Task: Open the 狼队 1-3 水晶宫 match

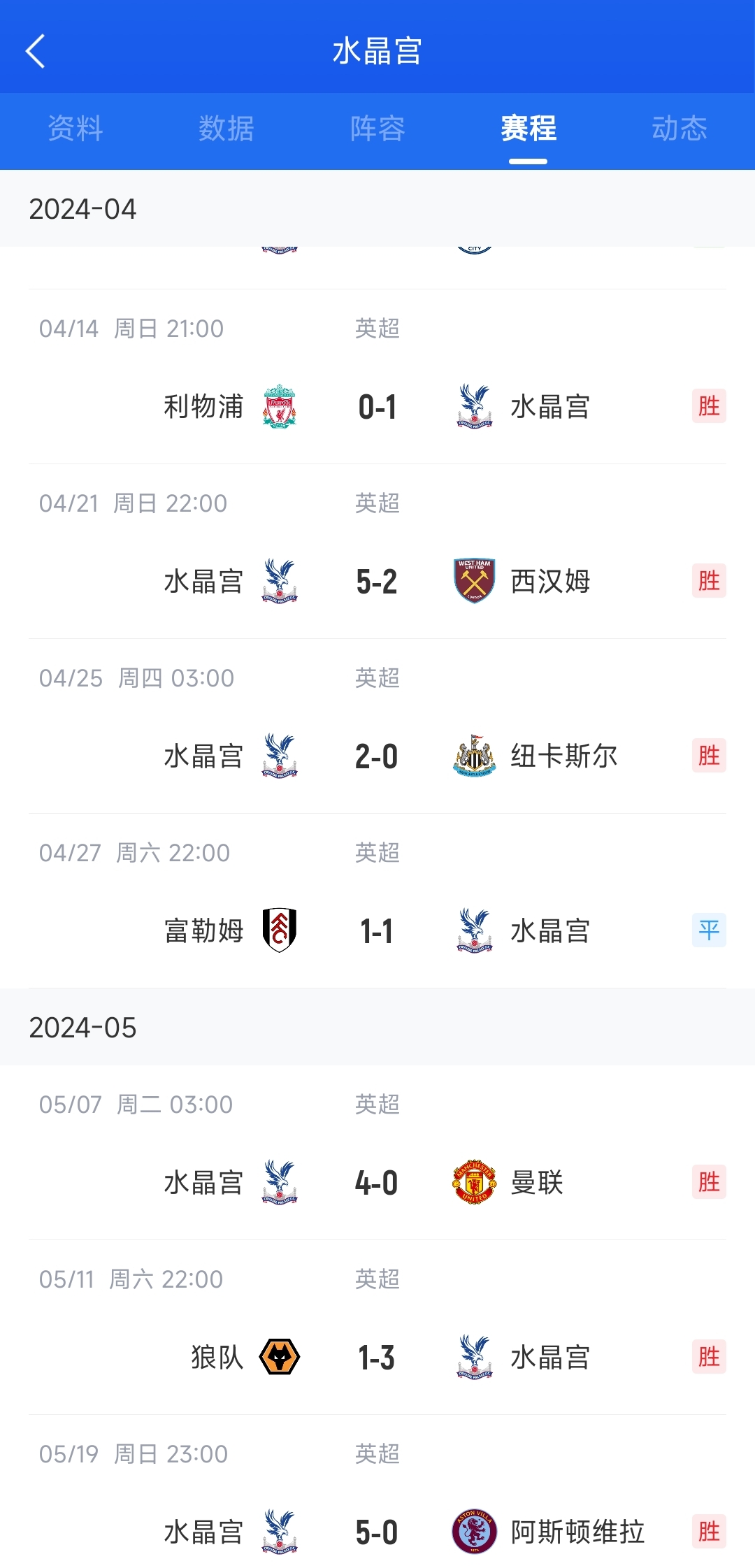Action: click(377, 1328)
